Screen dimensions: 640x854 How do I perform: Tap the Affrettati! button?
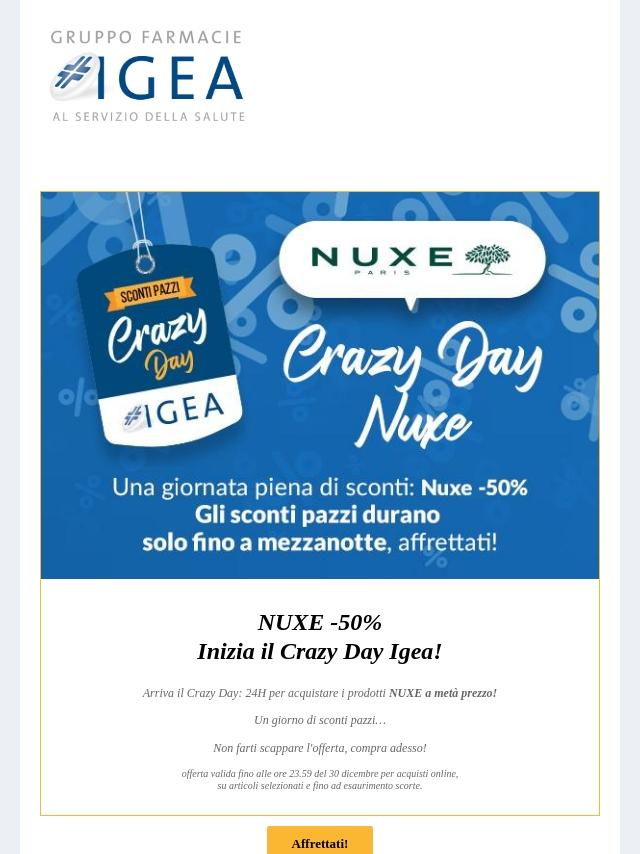point(320,840)
